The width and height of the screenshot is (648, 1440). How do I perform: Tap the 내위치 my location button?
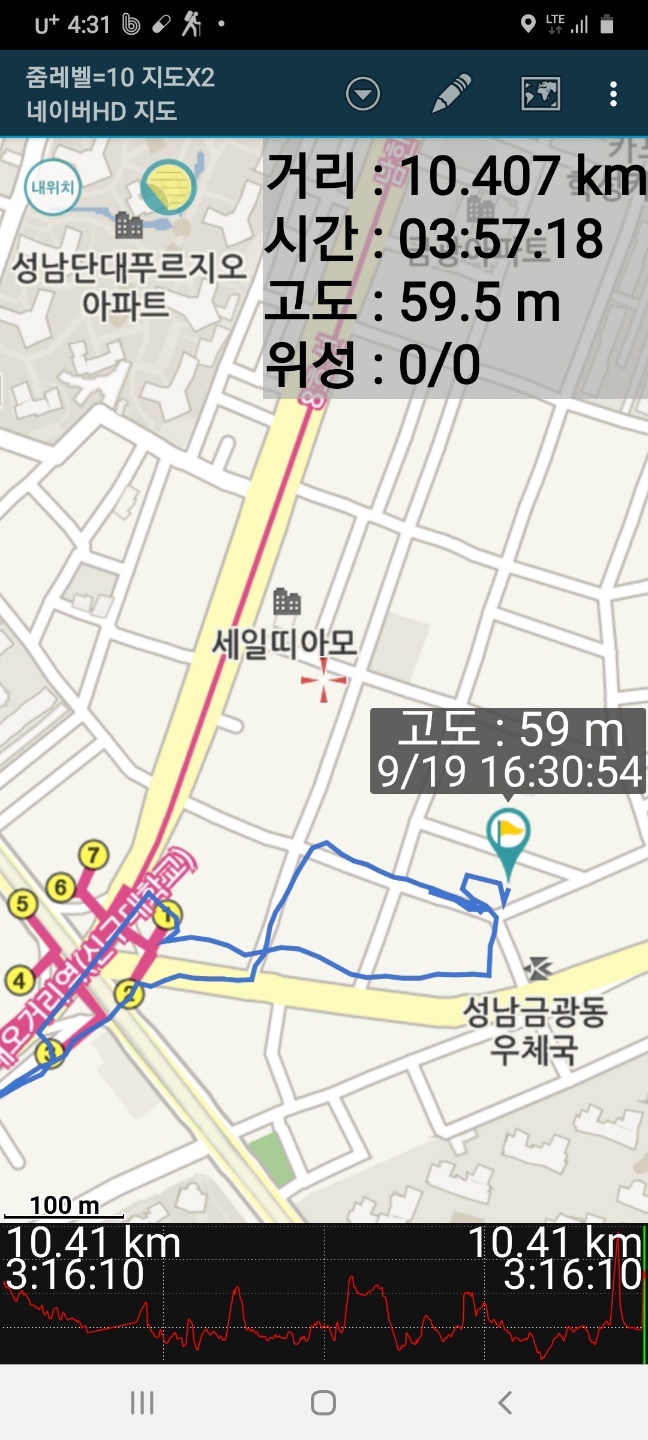[x=52, y=187]
